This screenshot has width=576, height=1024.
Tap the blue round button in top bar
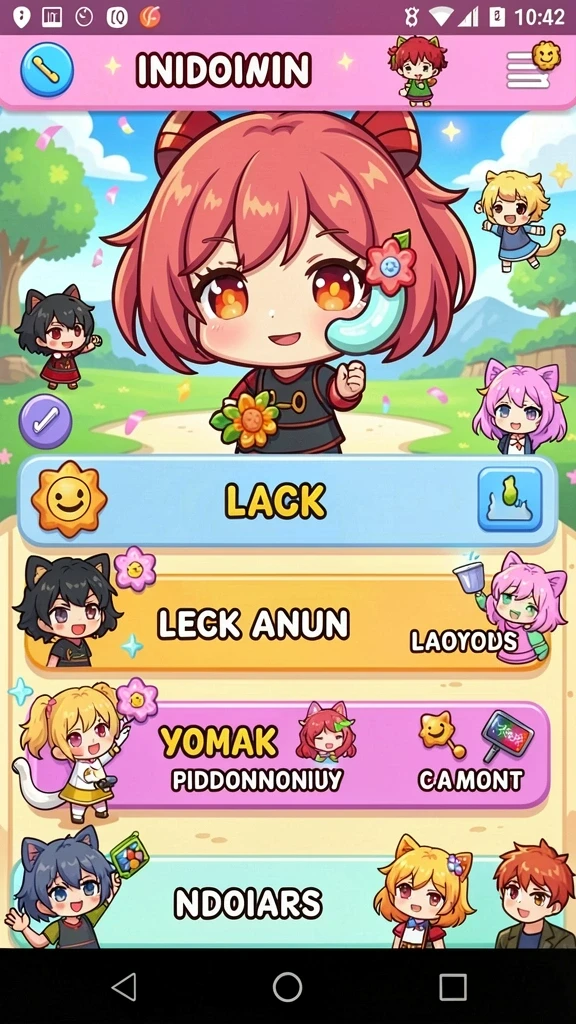(x=47, y=69)
